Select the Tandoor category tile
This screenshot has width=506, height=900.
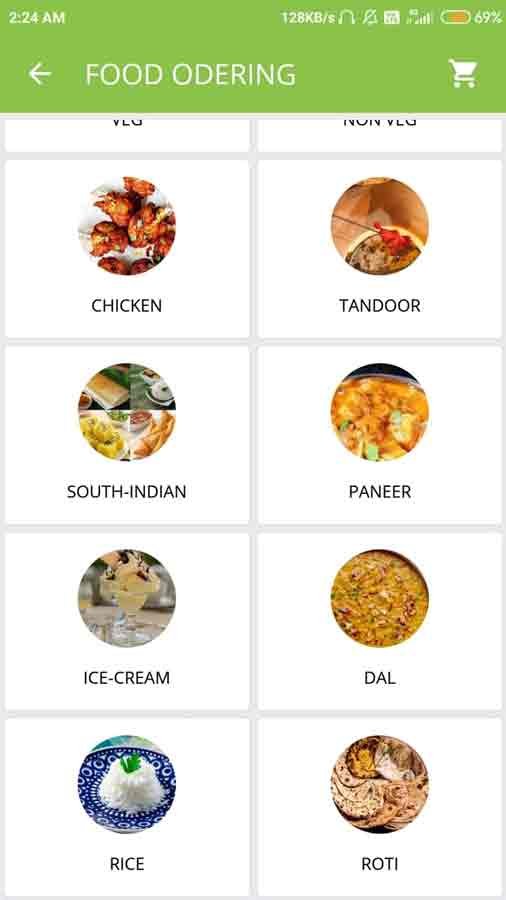pos(380,249)
